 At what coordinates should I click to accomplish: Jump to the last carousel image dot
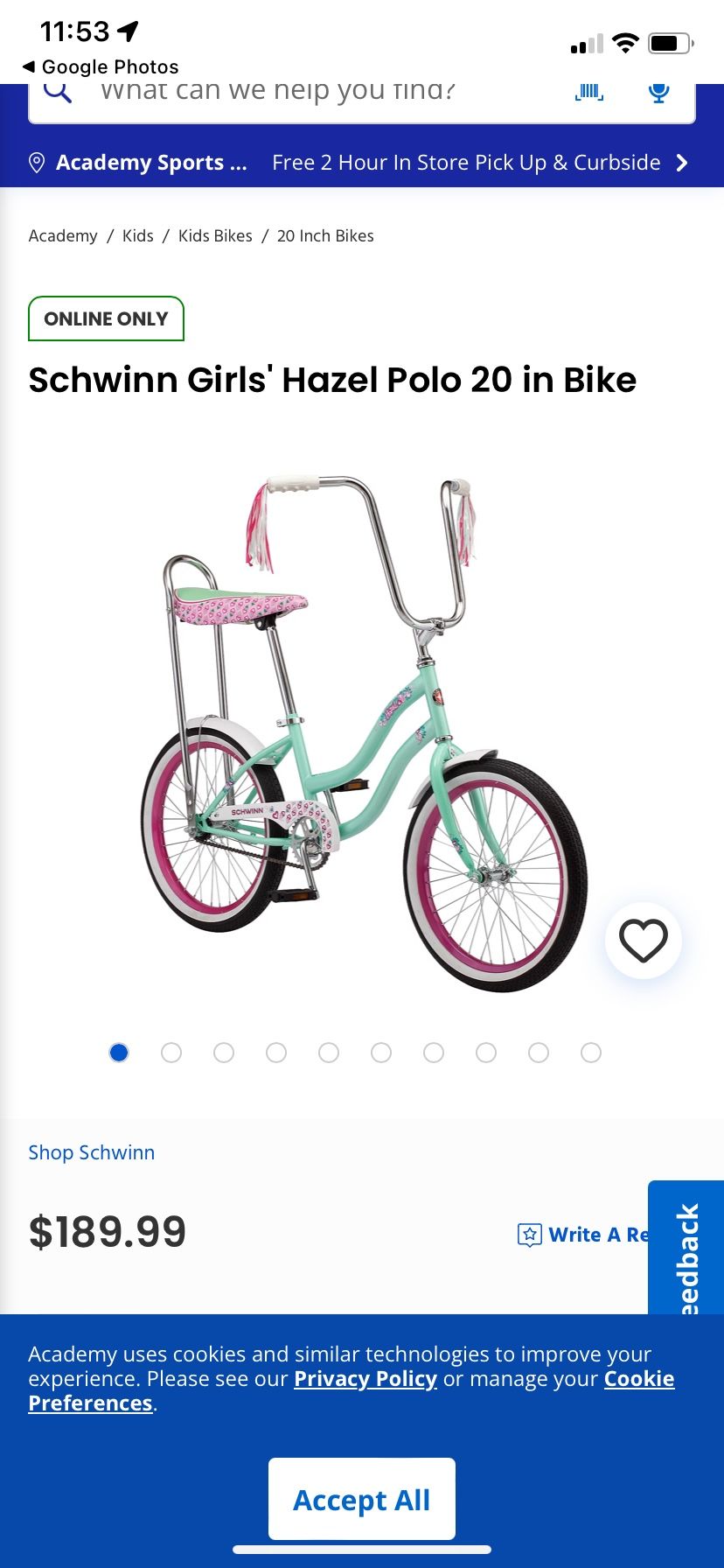coord(591,1053)
